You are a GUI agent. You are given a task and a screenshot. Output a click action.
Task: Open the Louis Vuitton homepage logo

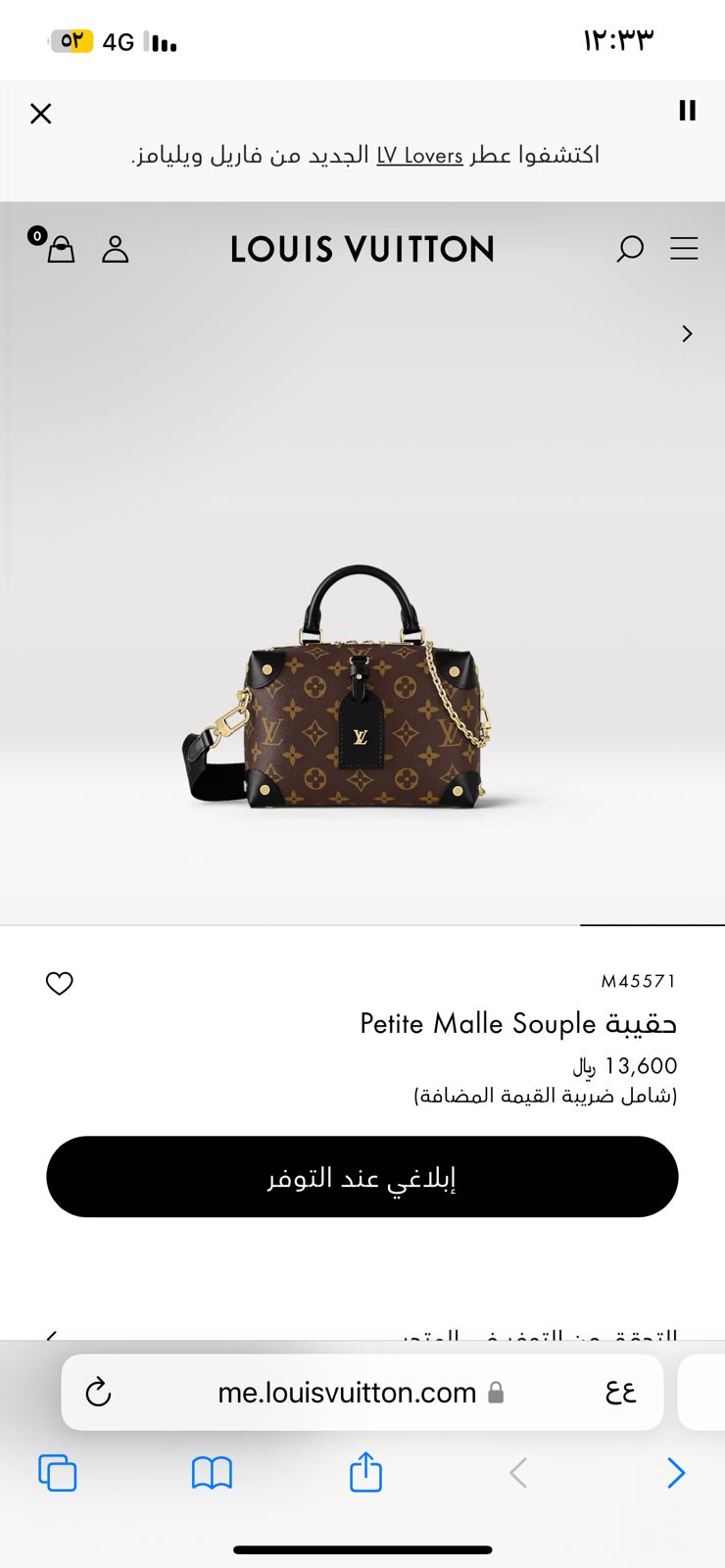point(362,249)
